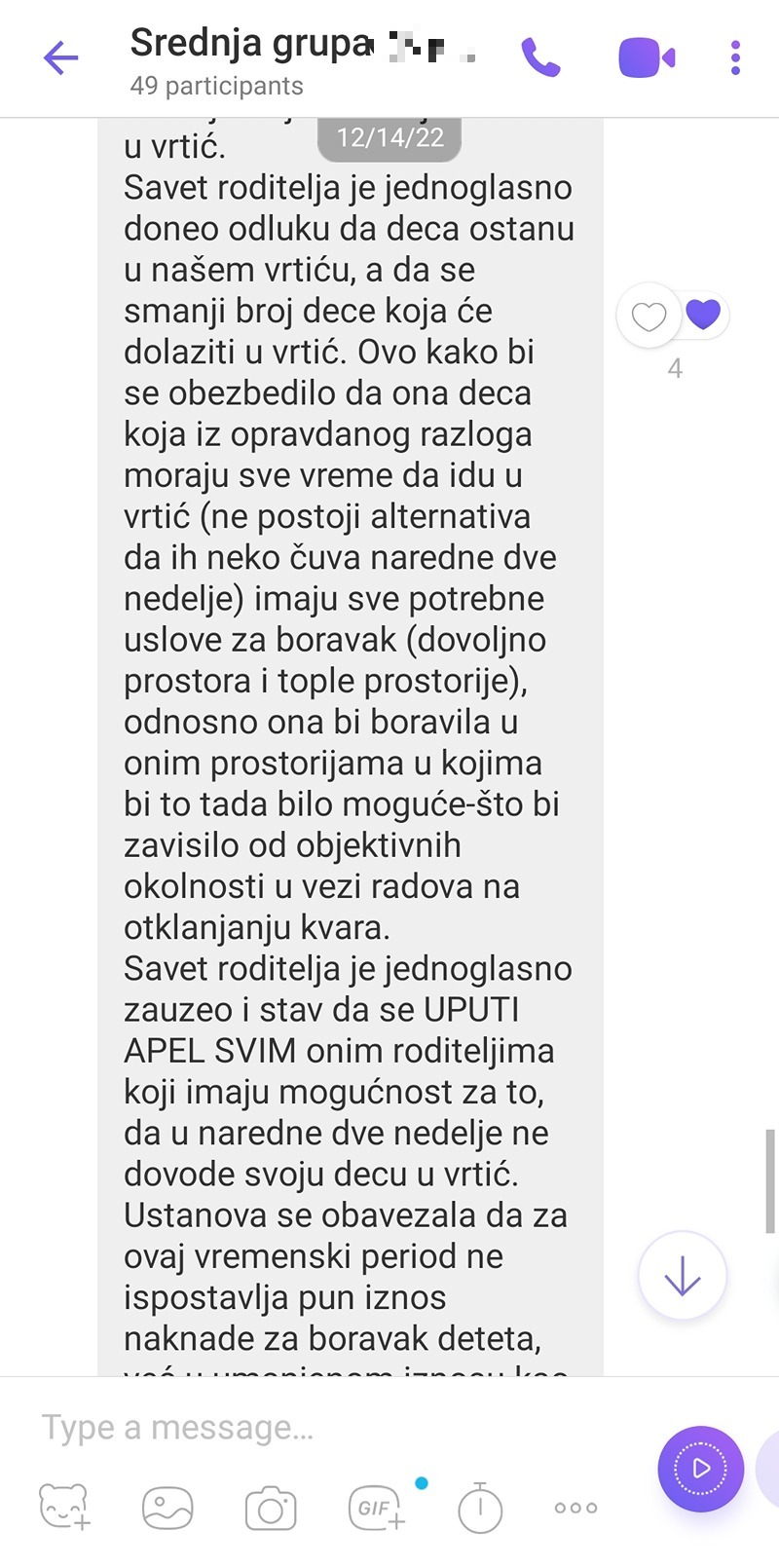779x1568 pixels.
Task: Set a disappearing message timer
Action: click(x=480, y=1508)
